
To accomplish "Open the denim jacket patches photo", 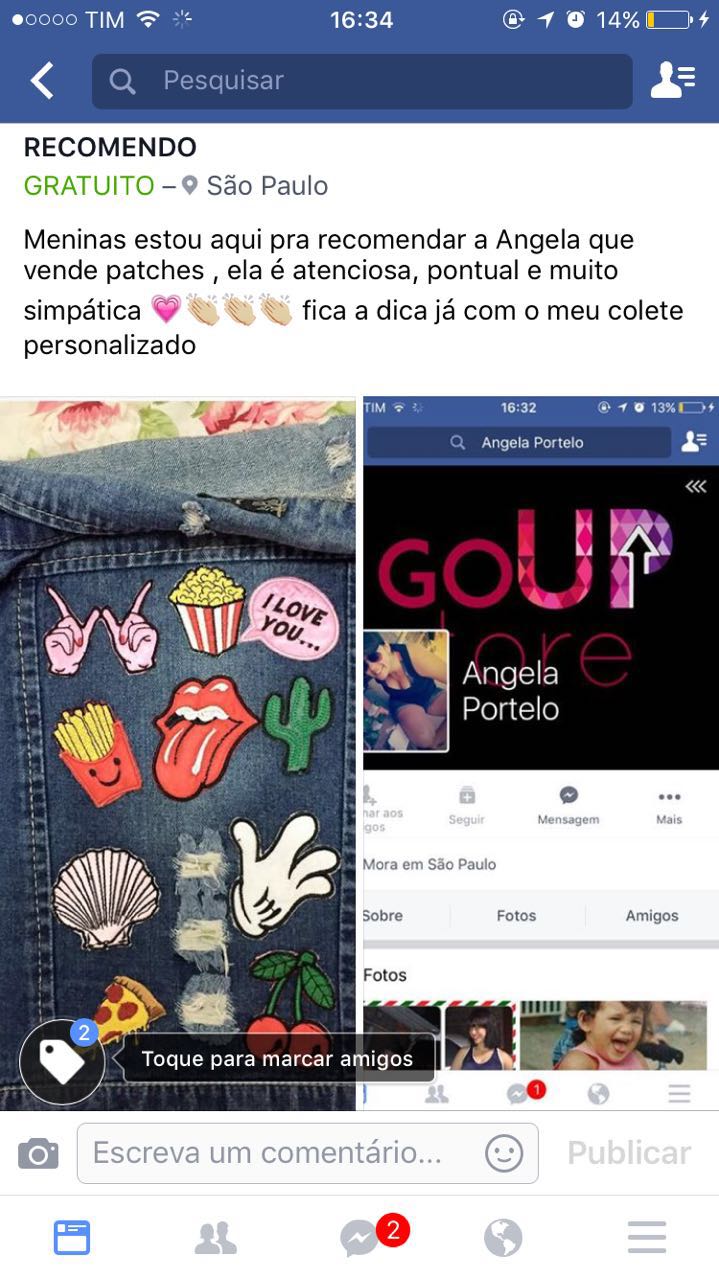I will (177, 755).
